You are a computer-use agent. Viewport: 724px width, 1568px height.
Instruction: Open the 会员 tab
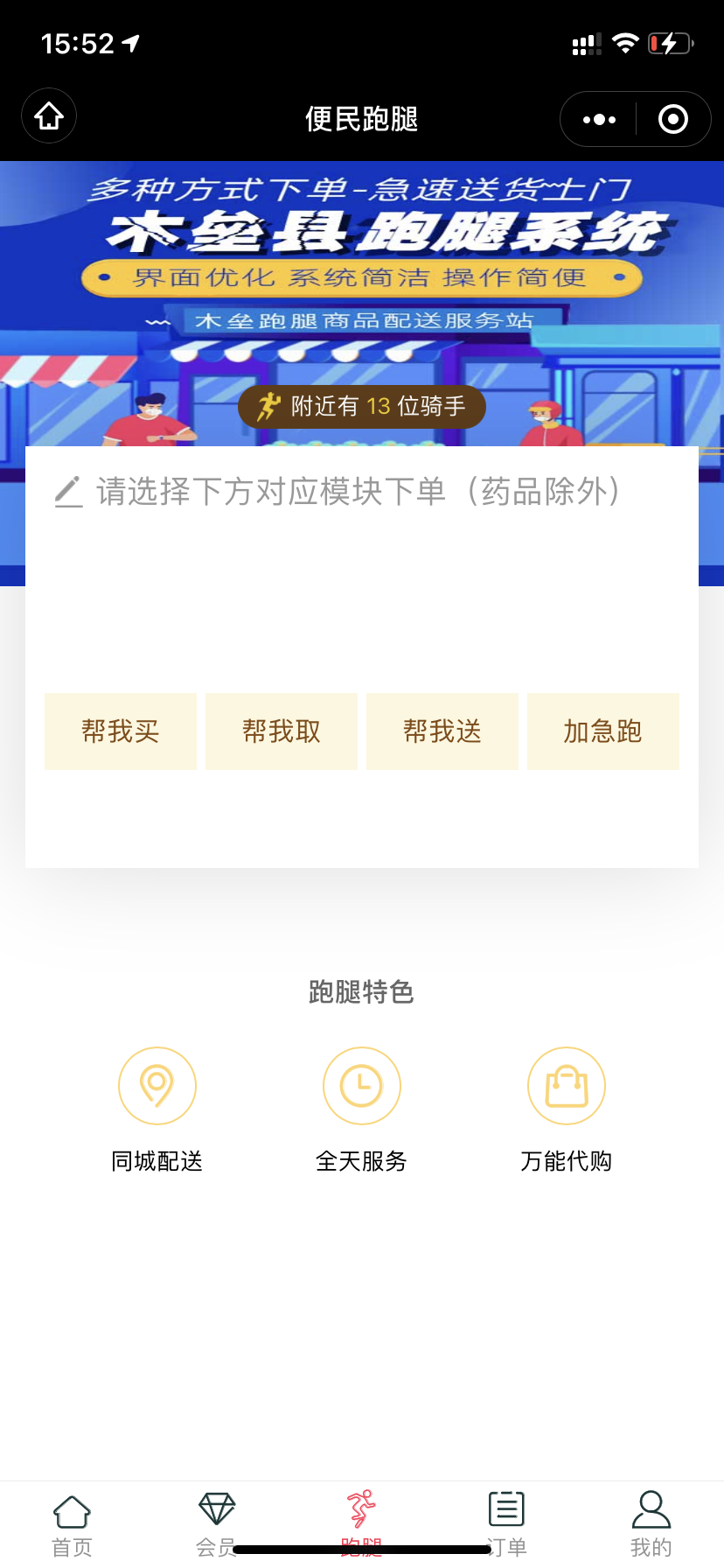(217, 1522)
